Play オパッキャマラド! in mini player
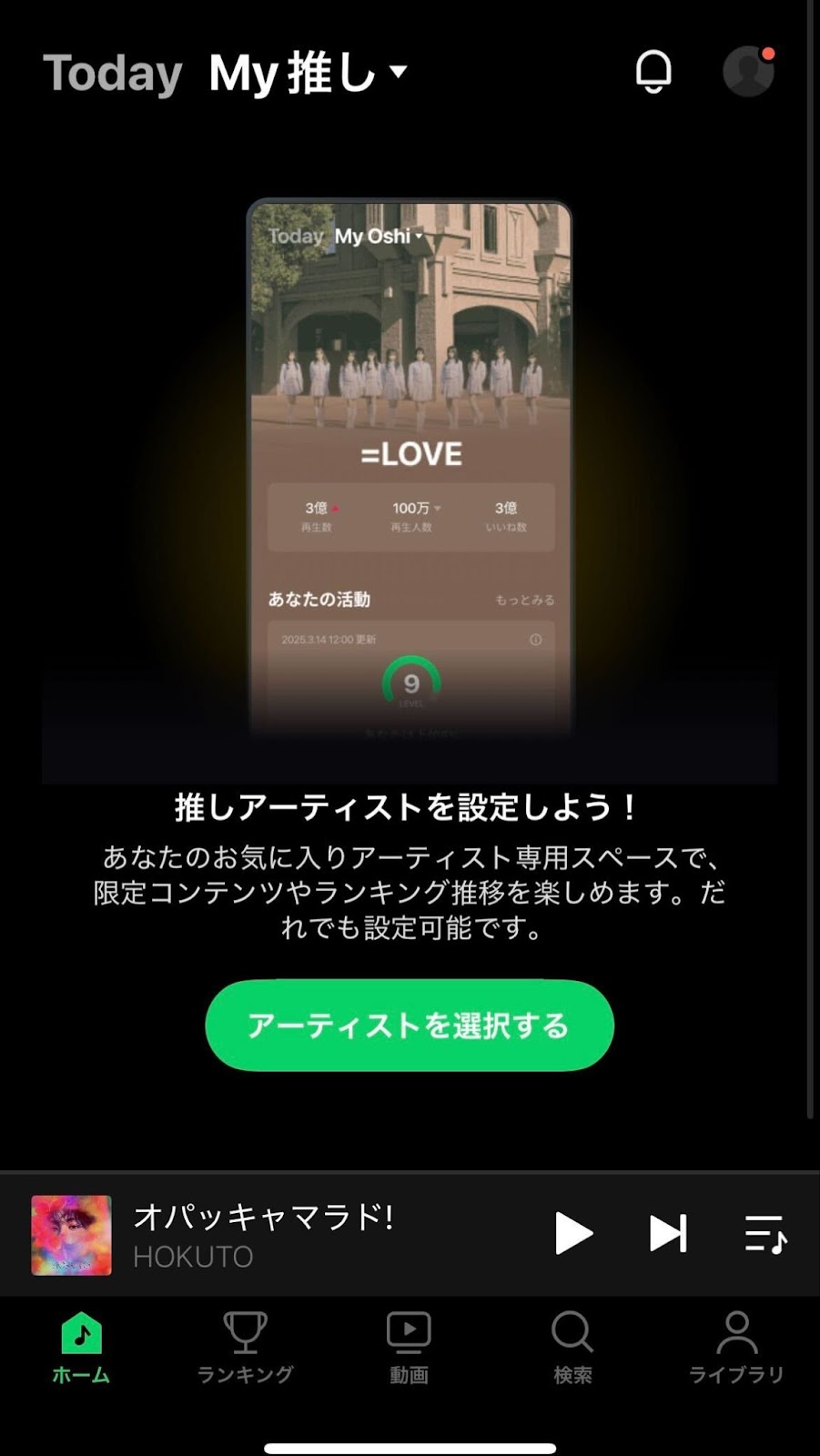Viewport: 820px width, 1456px height. point(572,1234)
